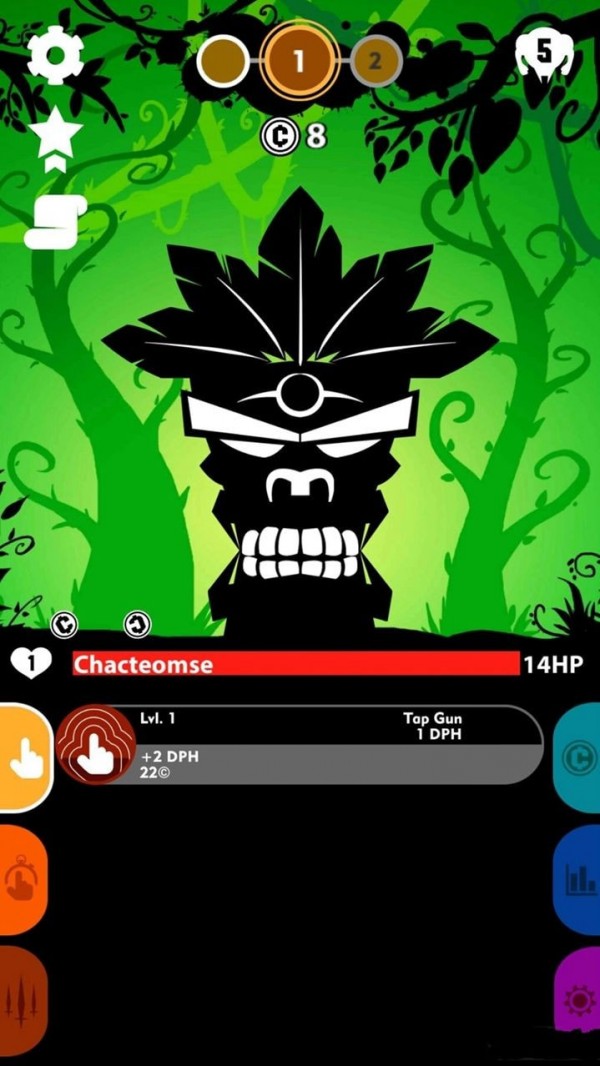Open the scroll quests icon

(x=55, y=222)
